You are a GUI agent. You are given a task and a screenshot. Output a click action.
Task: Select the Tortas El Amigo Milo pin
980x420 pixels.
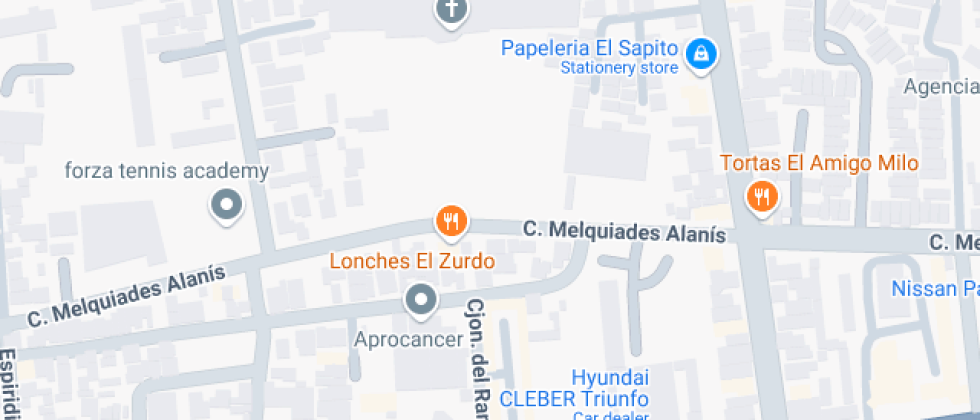(x=762, y=196)
